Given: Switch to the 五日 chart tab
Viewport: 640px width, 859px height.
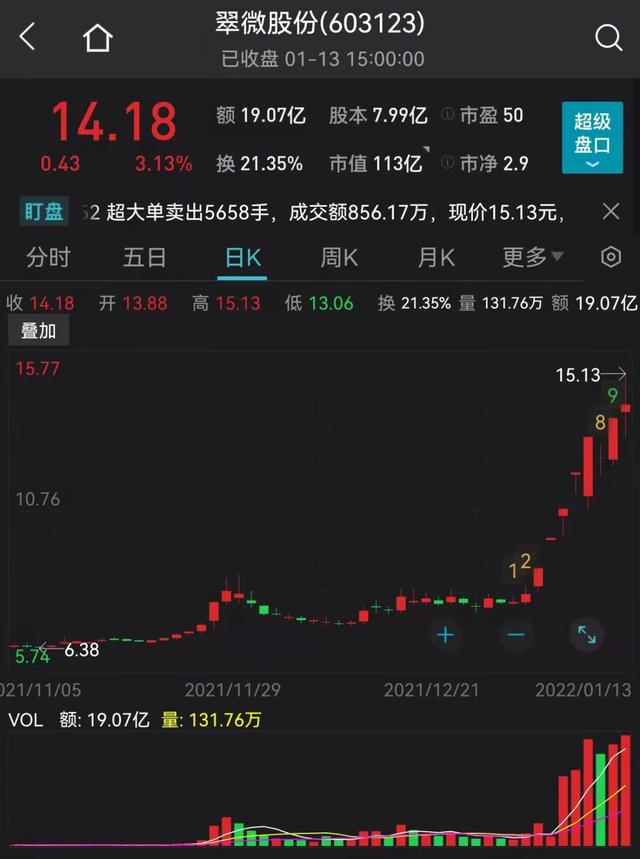Looking at the screenshot, I should 144,257.
